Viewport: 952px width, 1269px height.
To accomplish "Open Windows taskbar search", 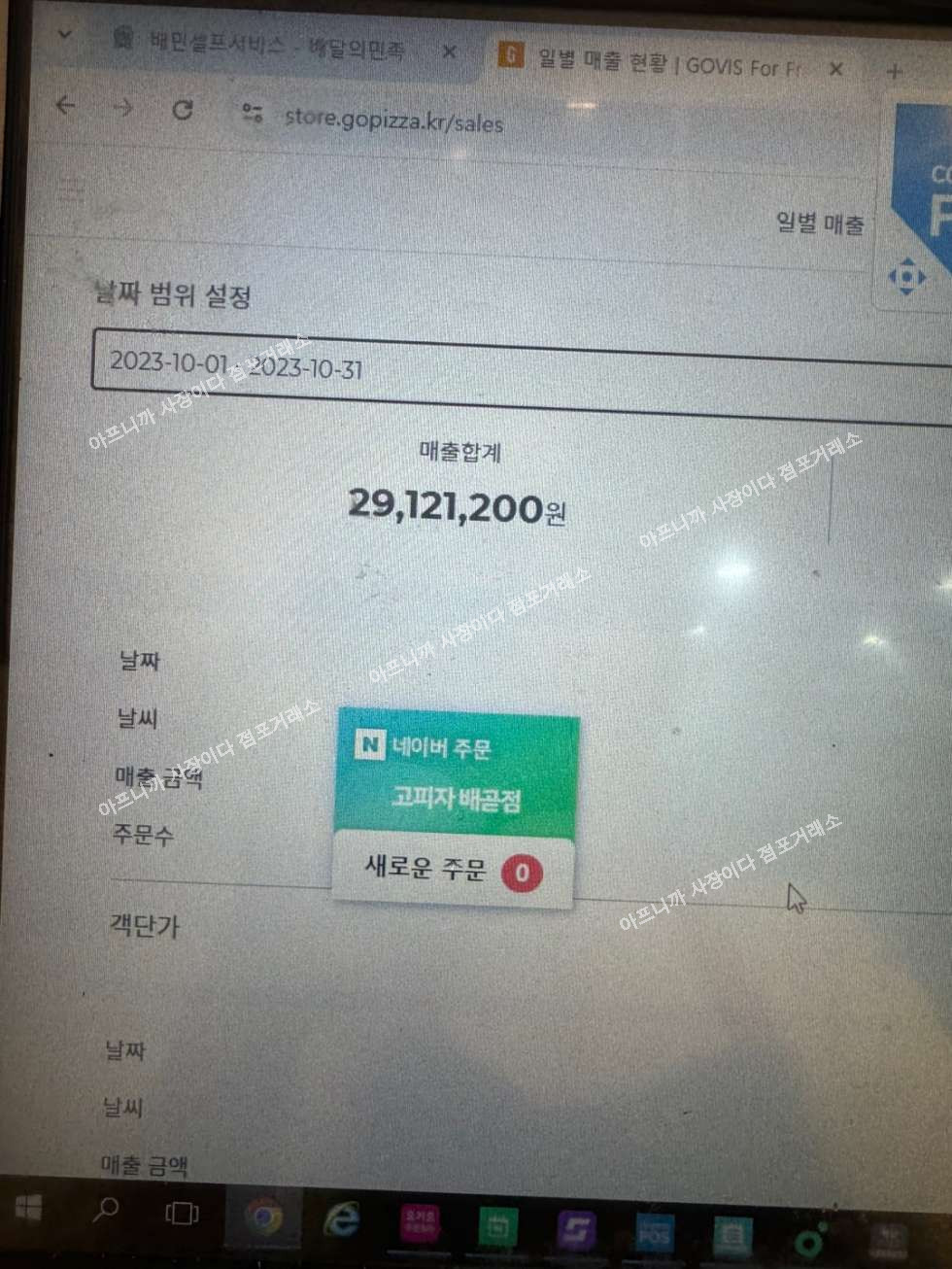I will pos(105,1210).
